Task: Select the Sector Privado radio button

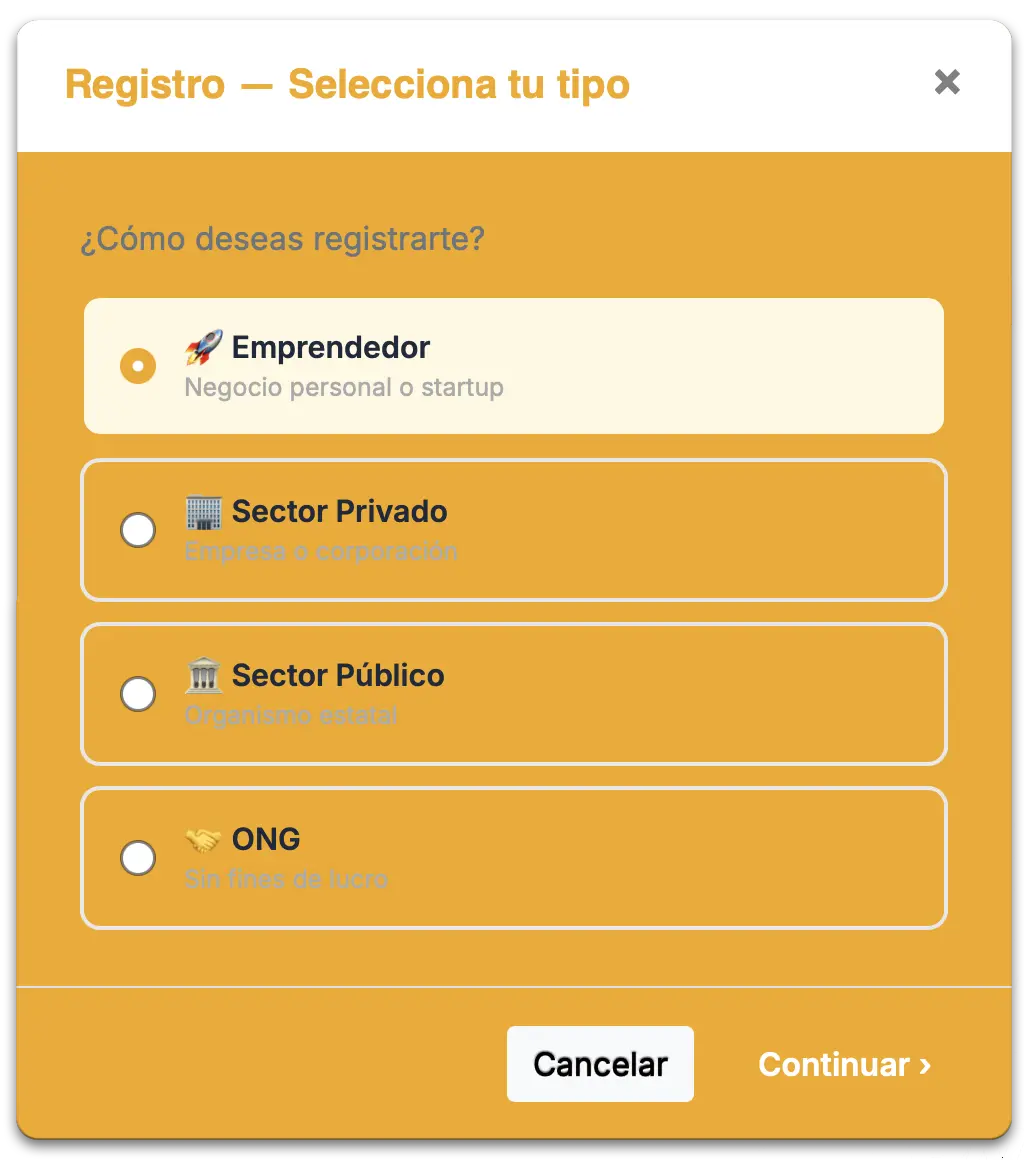Action: (138, 530)
